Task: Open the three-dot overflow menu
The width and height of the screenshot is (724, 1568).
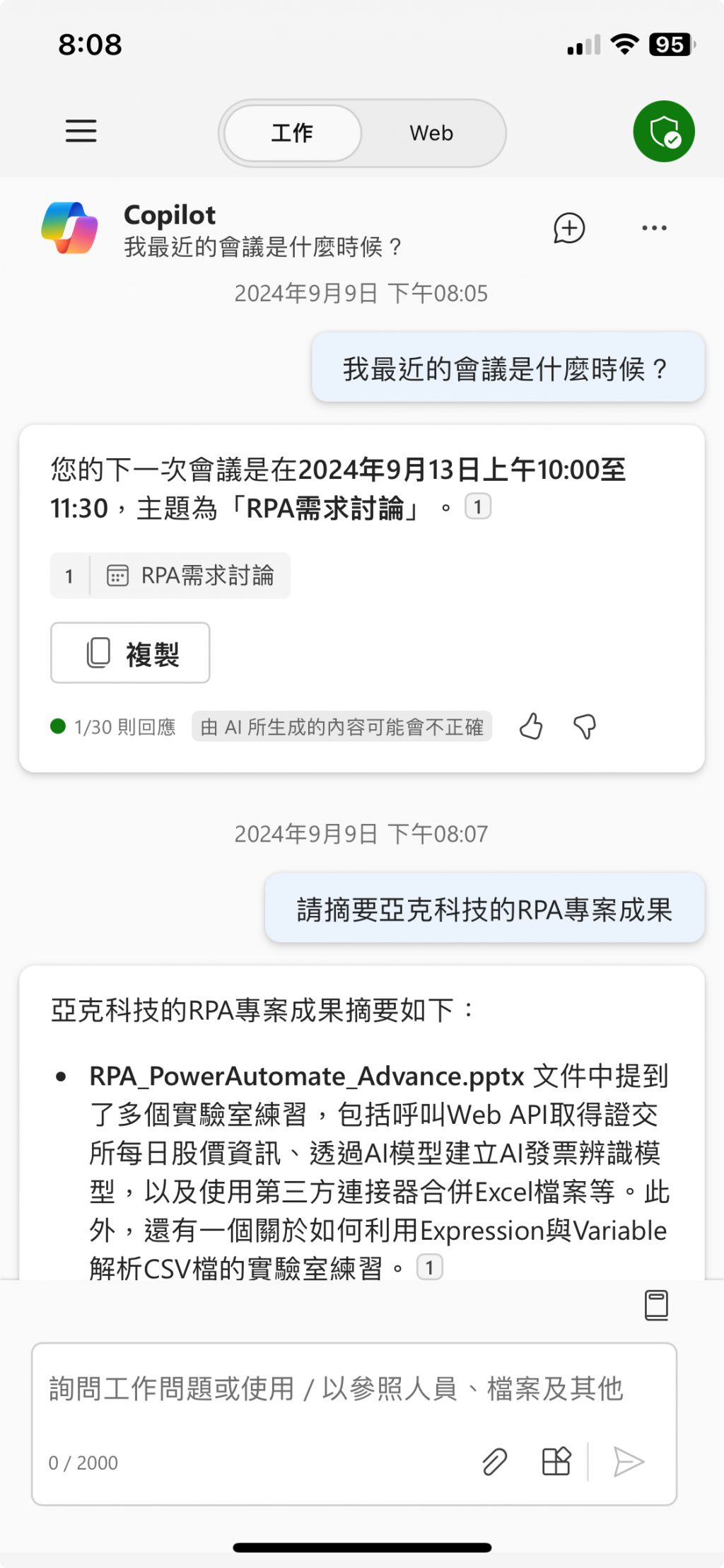Action: (x=654, y=228)
